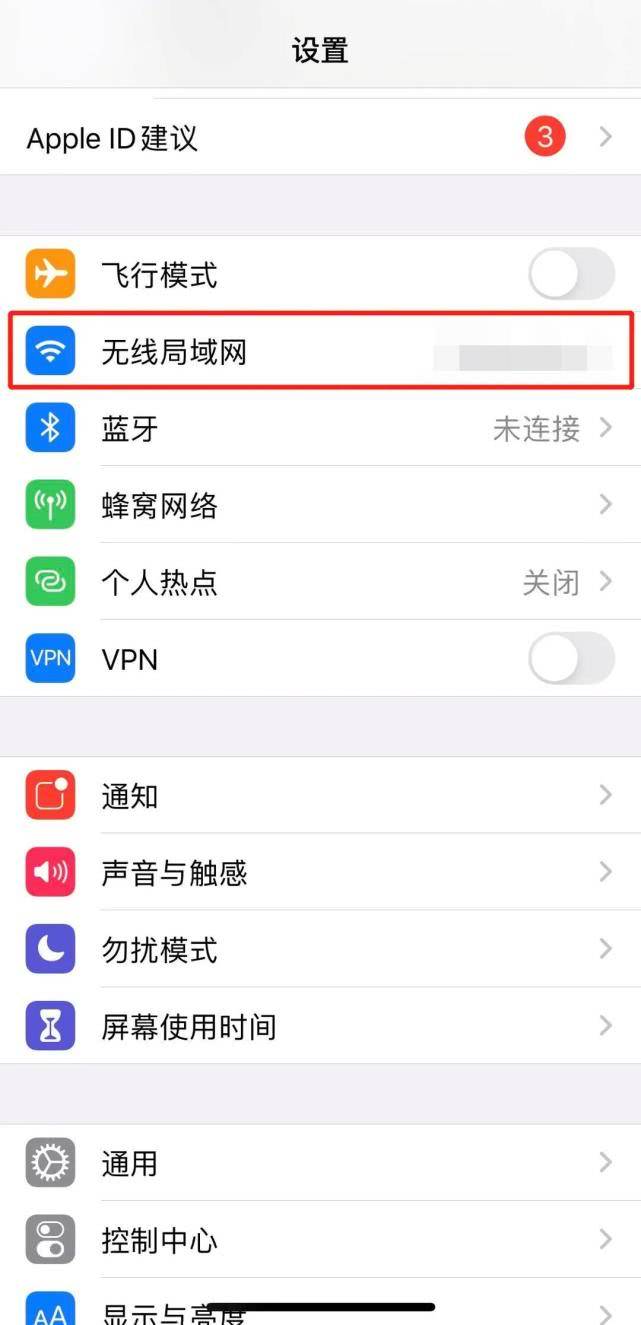Open 蓝牙 settings
This screenshot has width=641, height=1325.
pos(320,428)
